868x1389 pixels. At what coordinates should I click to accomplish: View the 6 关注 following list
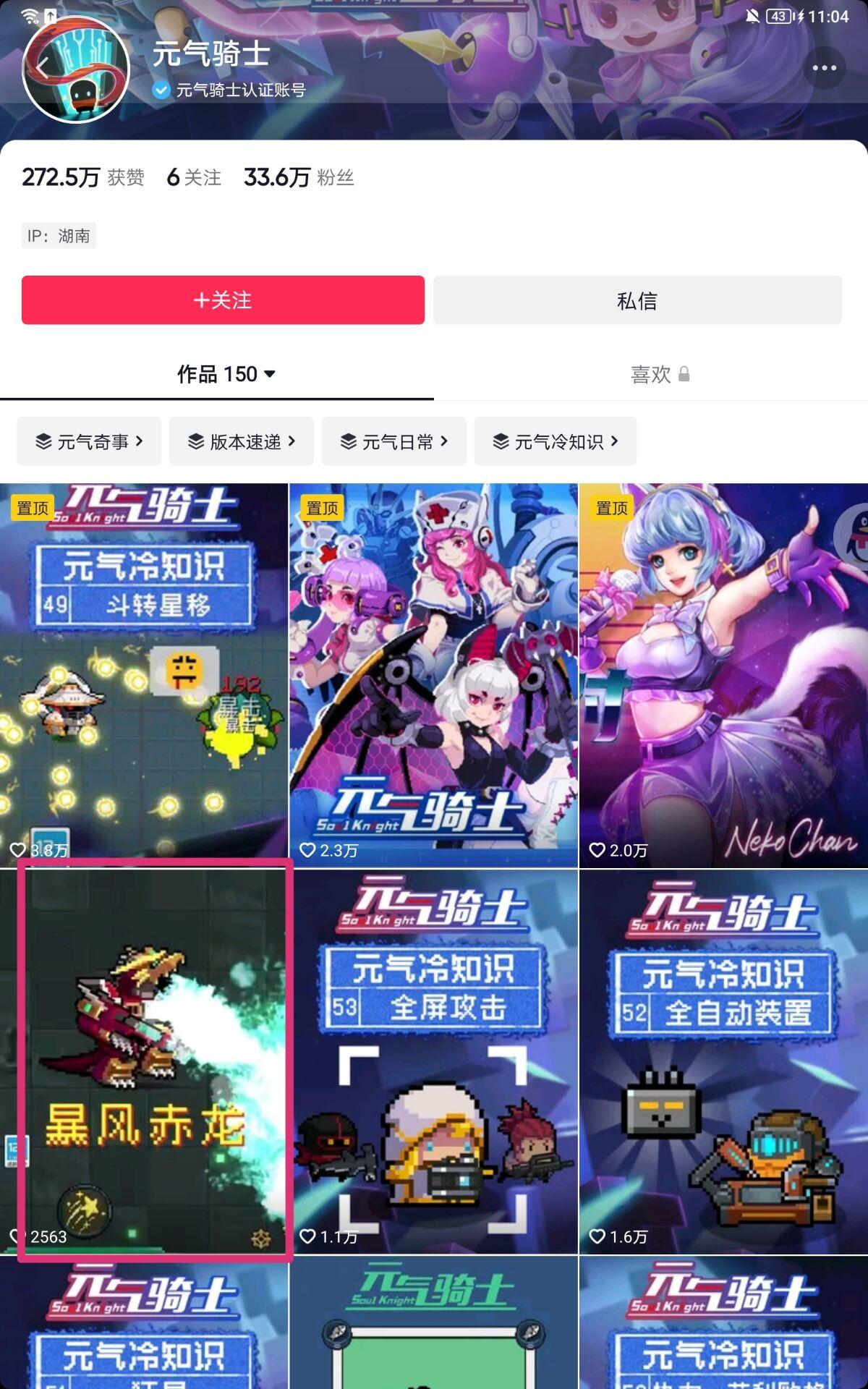[194, 177]
